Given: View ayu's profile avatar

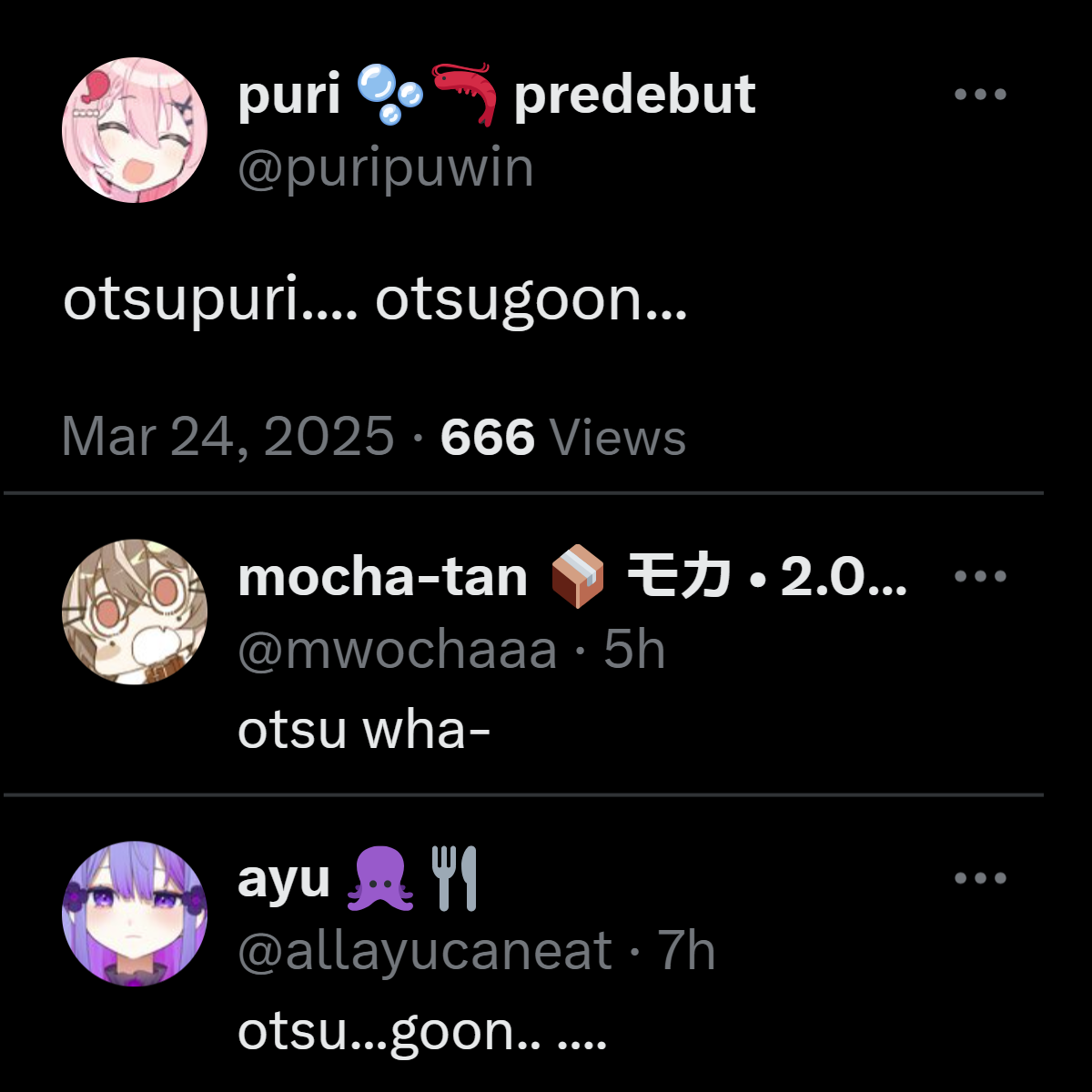Looking at the screenshot, I should (x=135, y=913).
